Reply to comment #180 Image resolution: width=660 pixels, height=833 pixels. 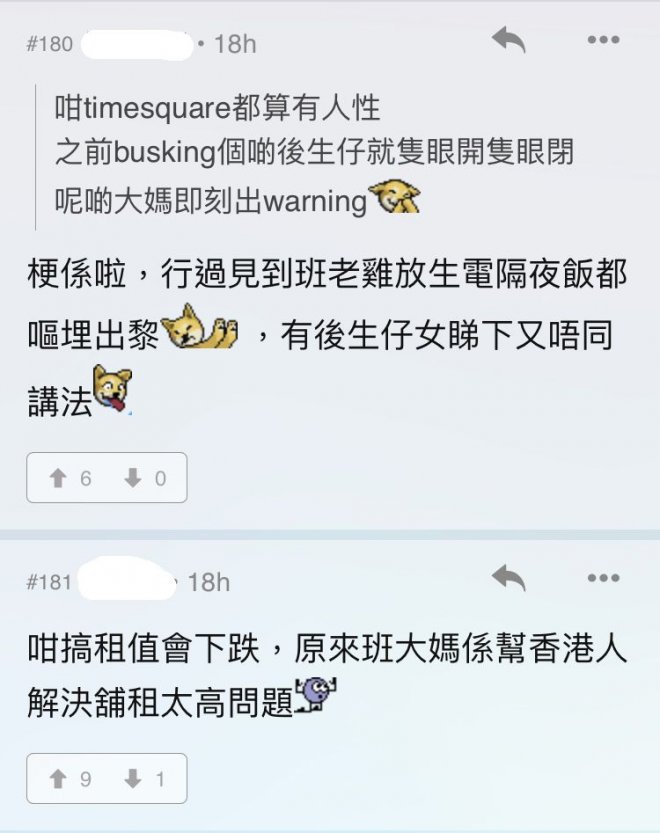(508, 41)
